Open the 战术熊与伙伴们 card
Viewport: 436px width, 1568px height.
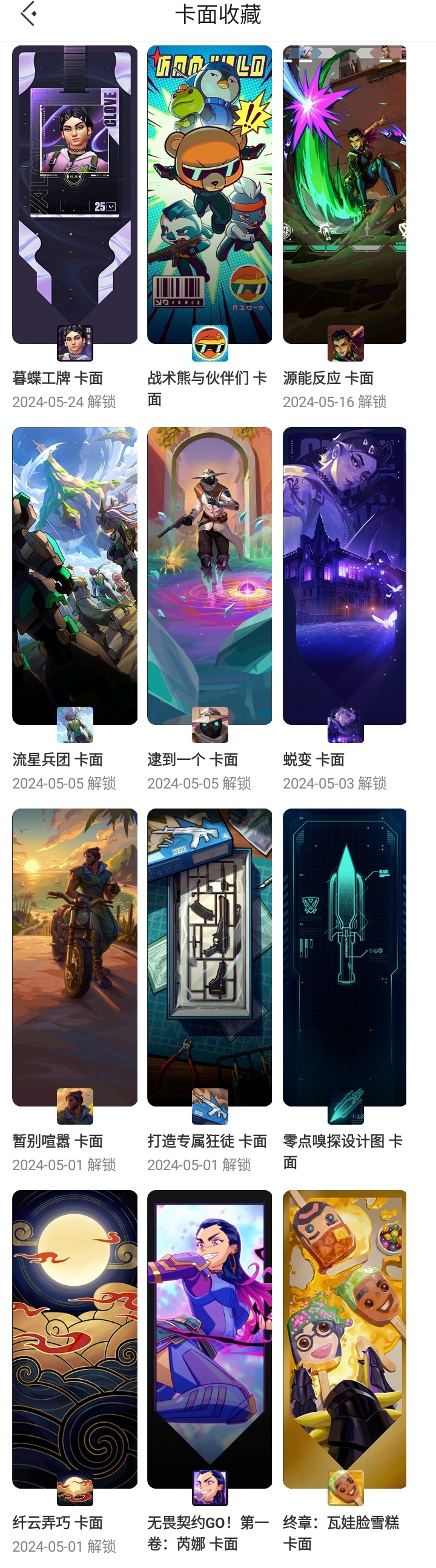tap(210, 195)
